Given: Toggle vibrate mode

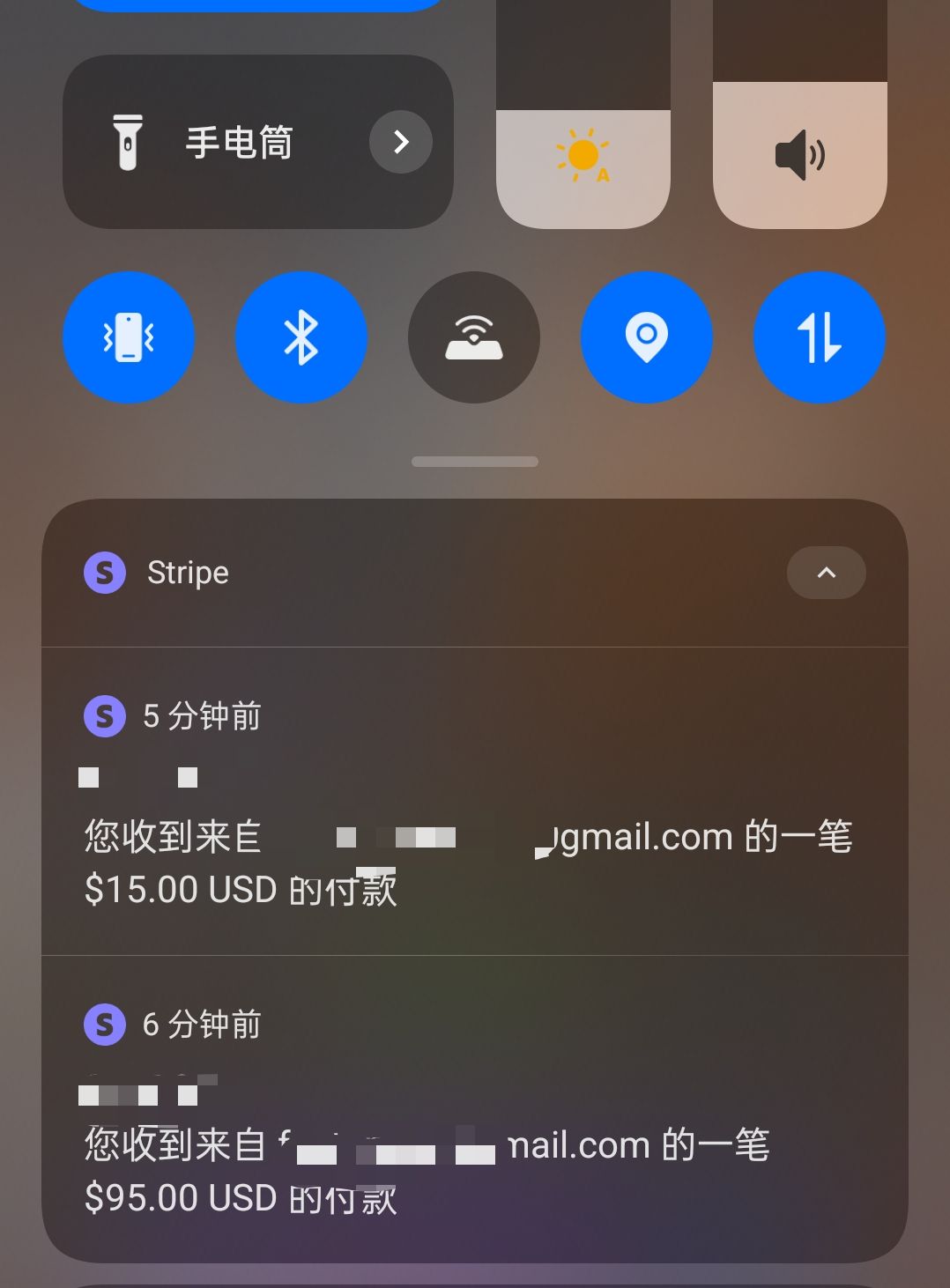Looking at the screenshot, I should (129, 337).
